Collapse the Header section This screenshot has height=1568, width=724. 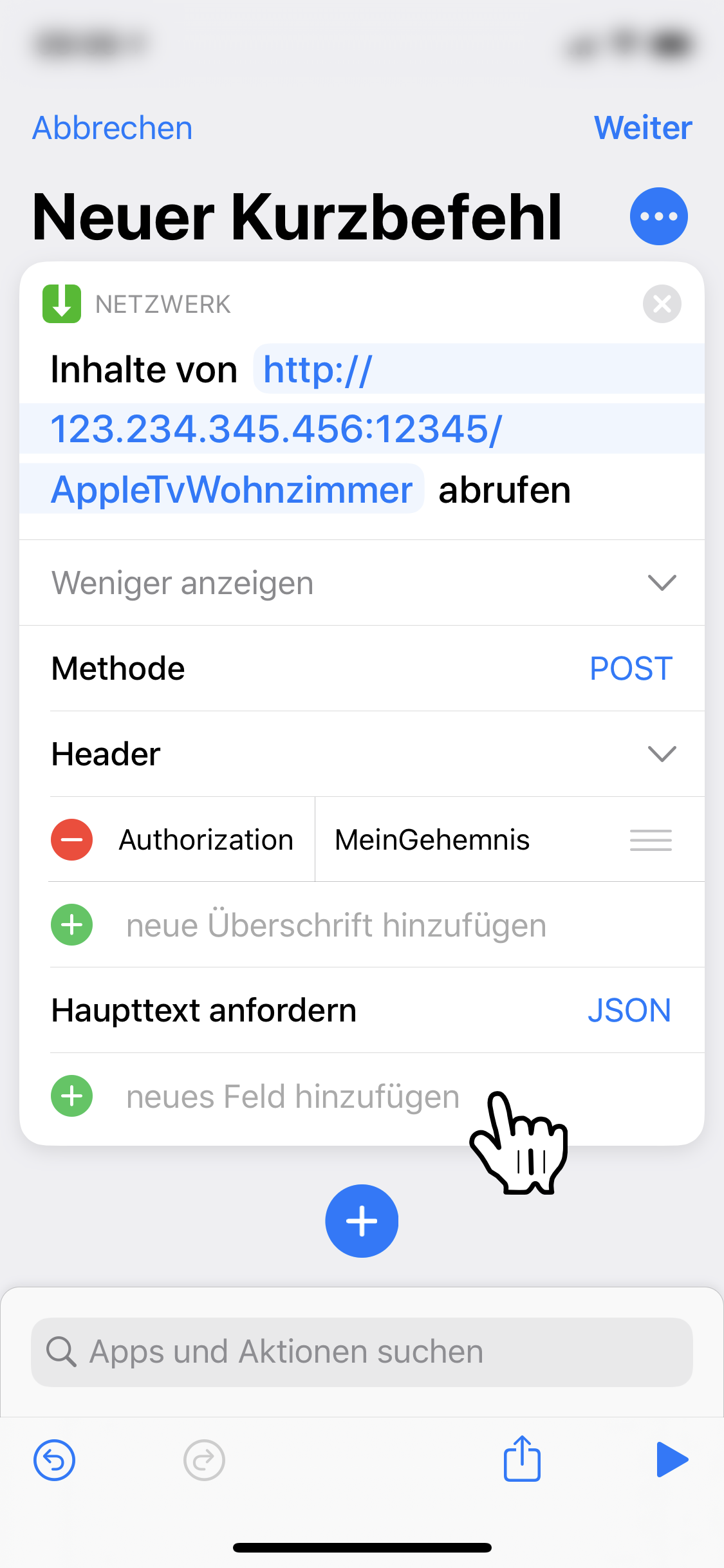click(662, 754)
